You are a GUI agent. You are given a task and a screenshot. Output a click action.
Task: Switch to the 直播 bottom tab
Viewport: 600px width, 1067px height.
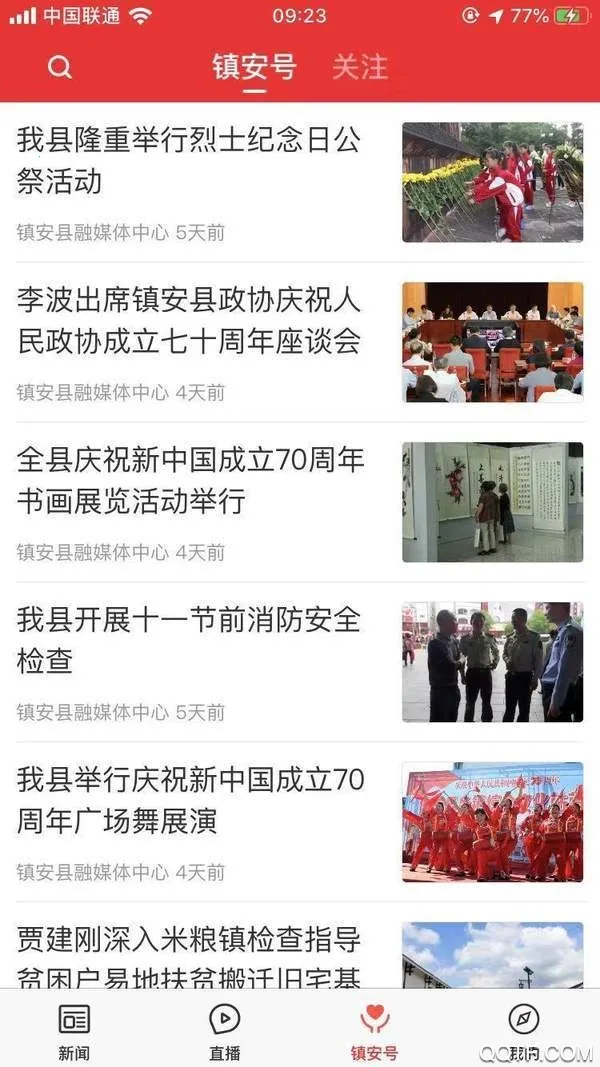click(x=224, y=1030)
